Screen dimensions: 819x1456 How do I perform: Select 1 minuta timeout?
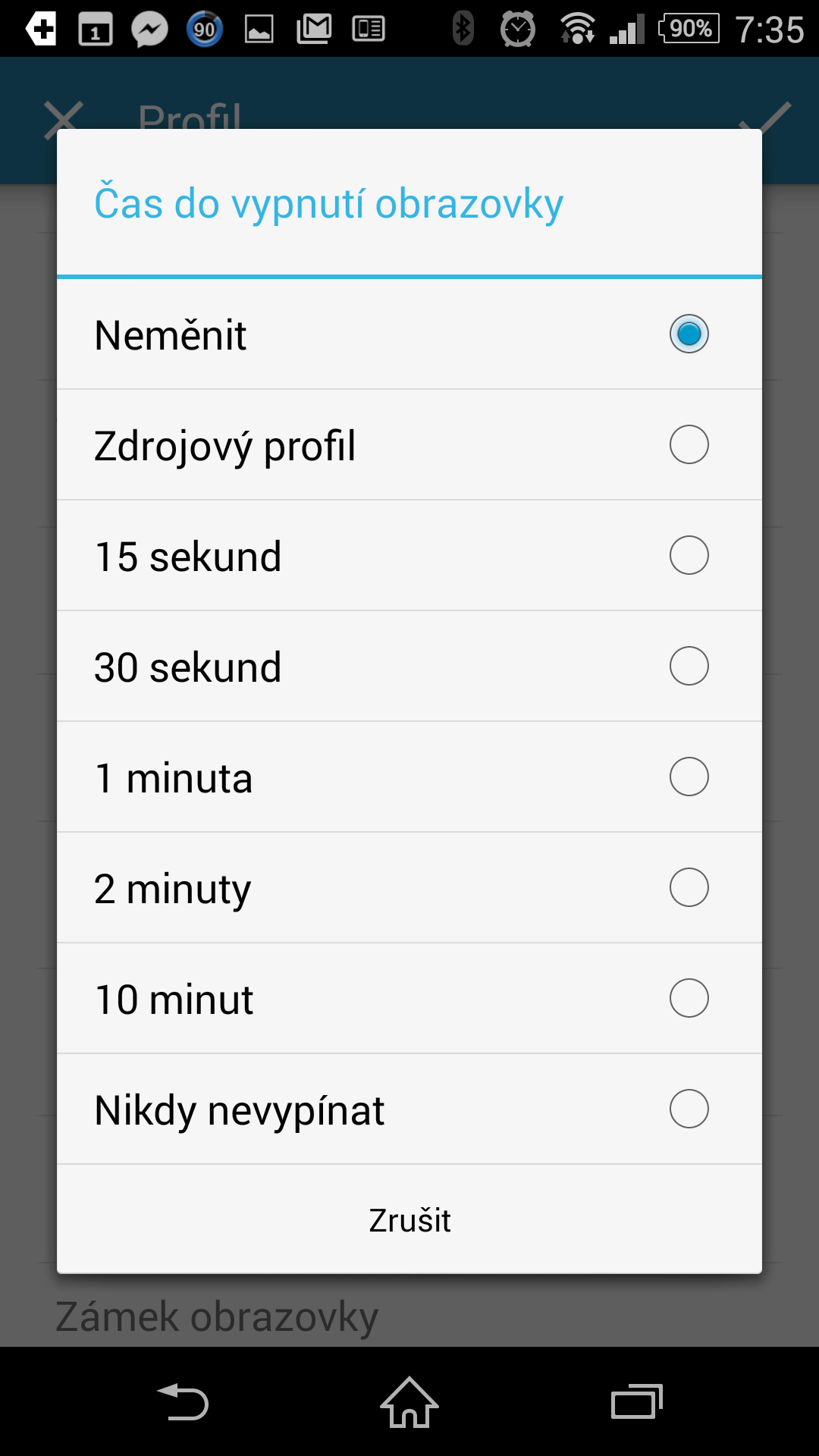click(x=409, y=777)
